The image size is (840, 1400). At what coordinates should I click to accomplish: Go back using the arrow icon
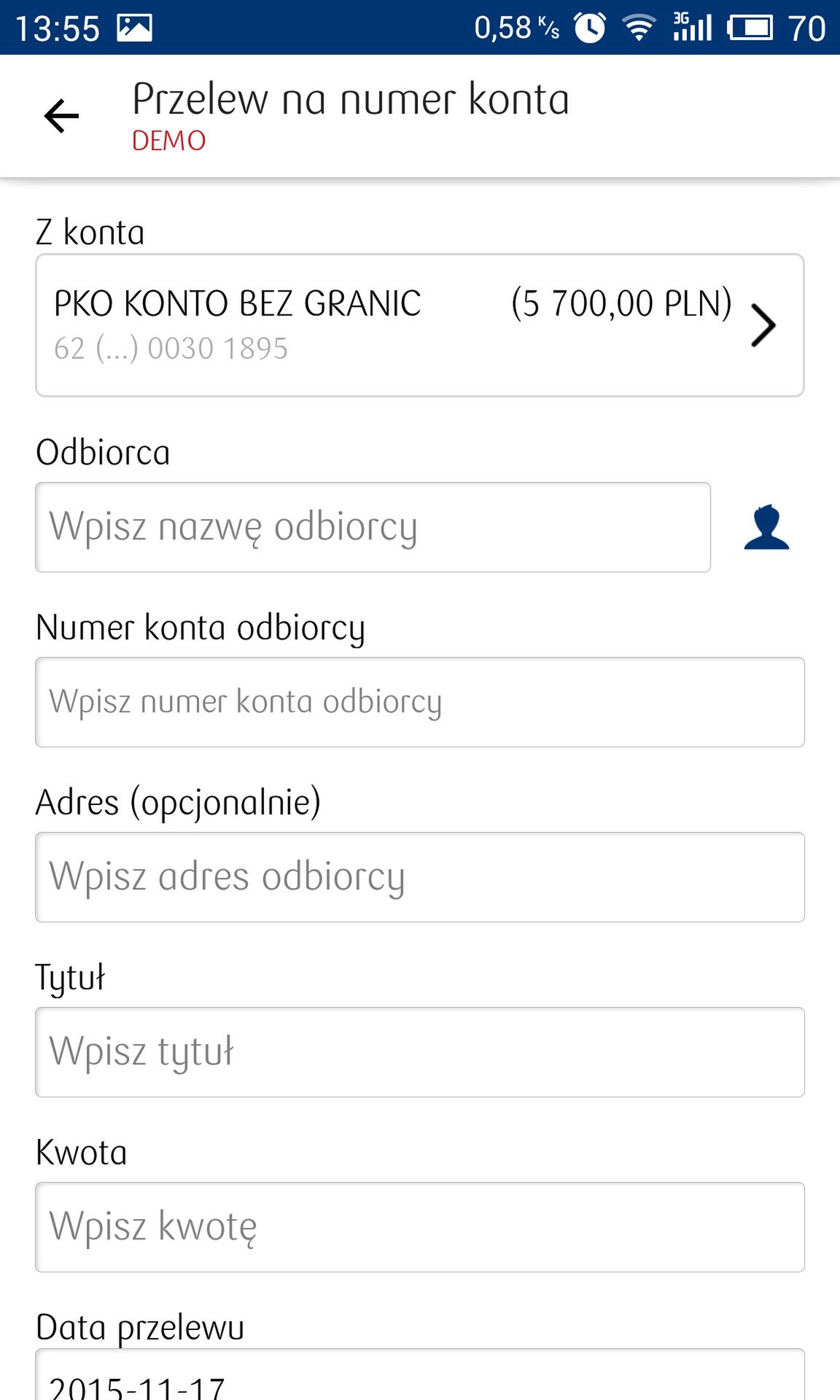tap(61, 116)
